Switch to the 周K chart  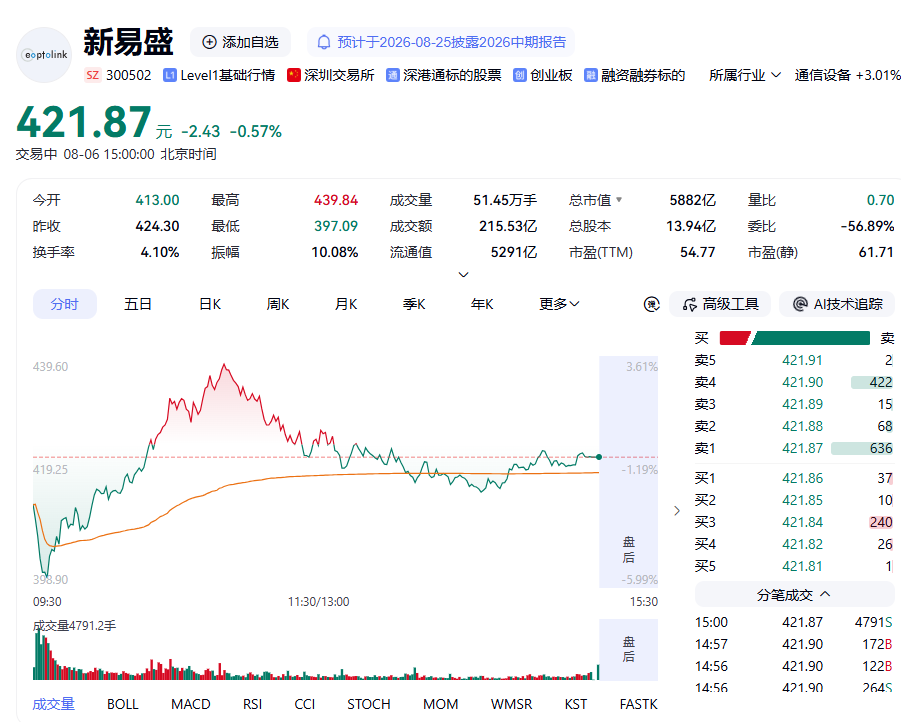278,304
